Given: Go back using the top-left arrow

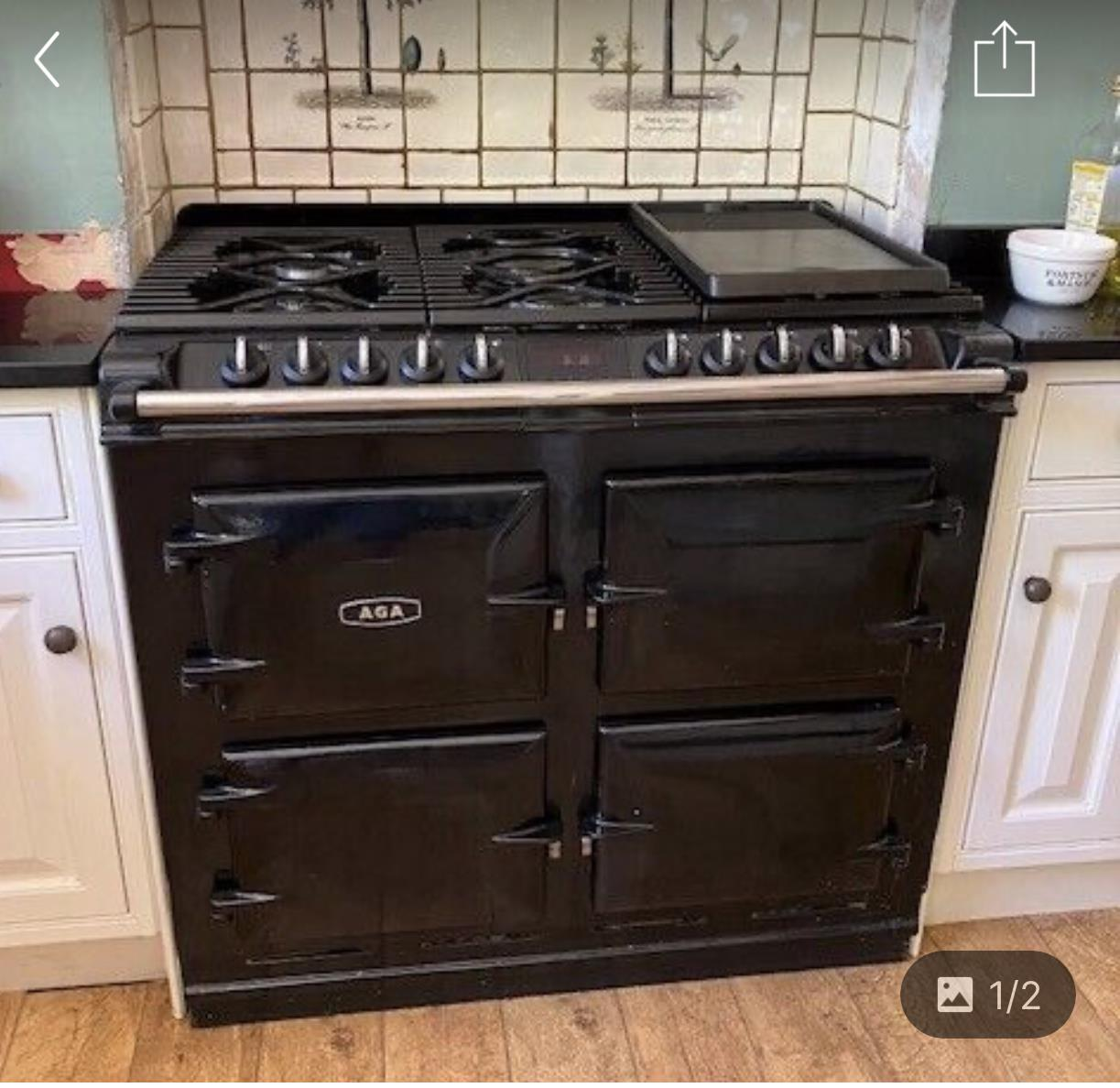Looking at the screenshot, I should [48, 60].
